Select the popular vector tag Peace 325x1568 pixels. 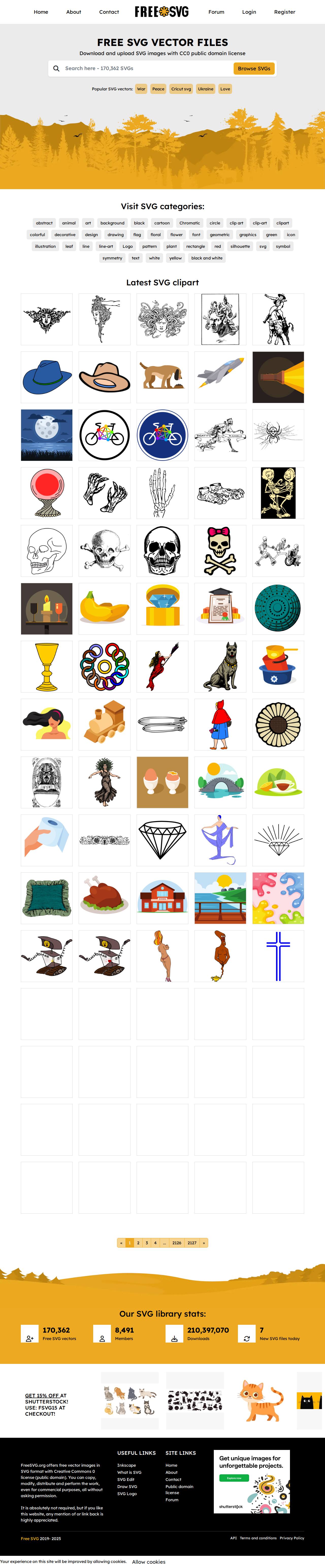pos(158,89)
